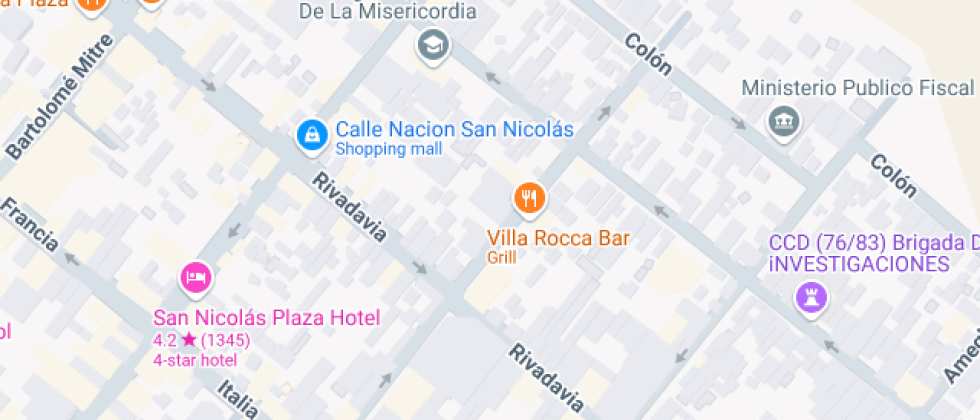Tap the Ministerio Publico Fiscal pin
This screenshot has height=420, width=980.
coord(783,121)
